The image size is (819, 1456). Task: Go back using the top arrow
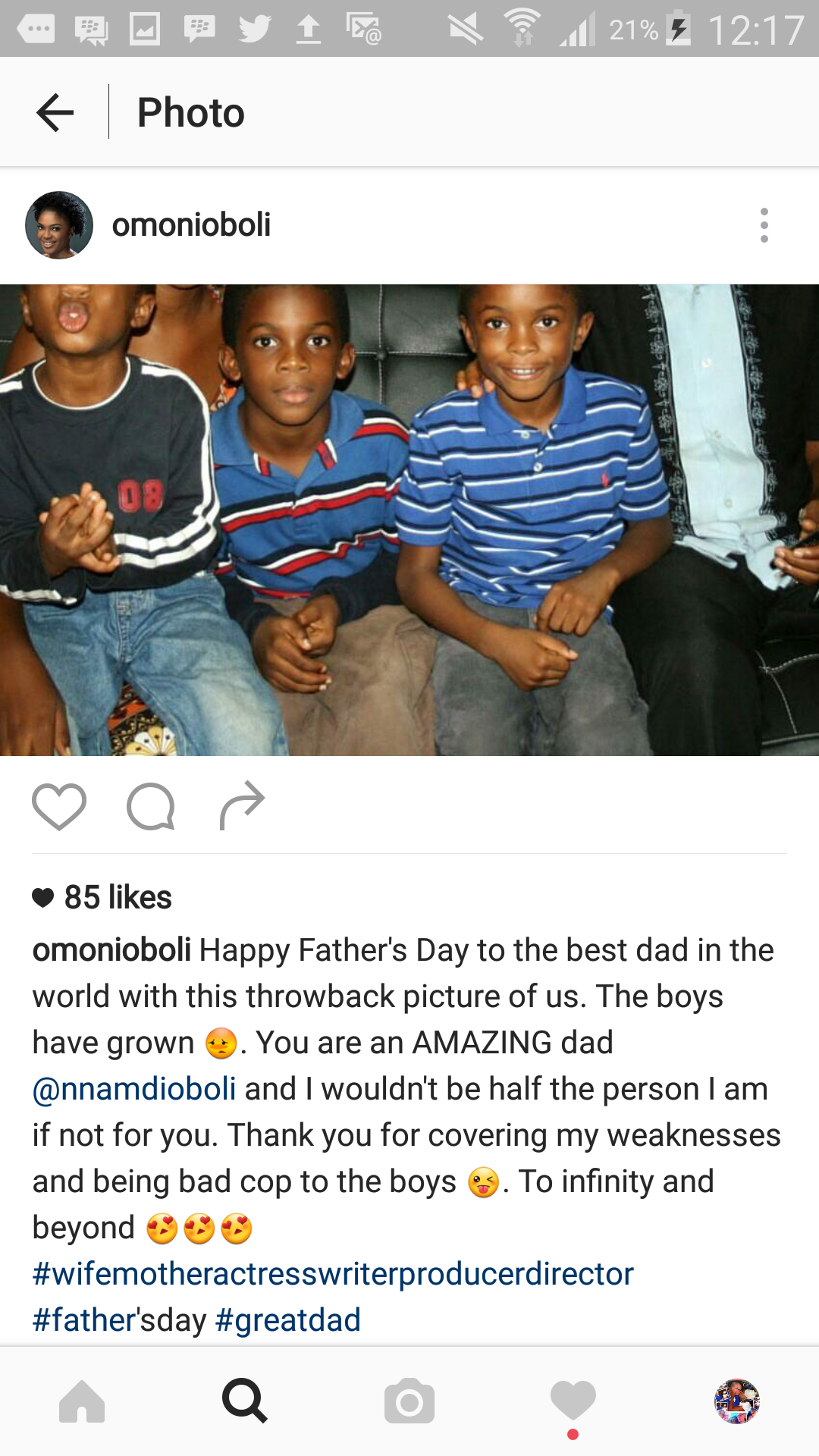(55, 112)
